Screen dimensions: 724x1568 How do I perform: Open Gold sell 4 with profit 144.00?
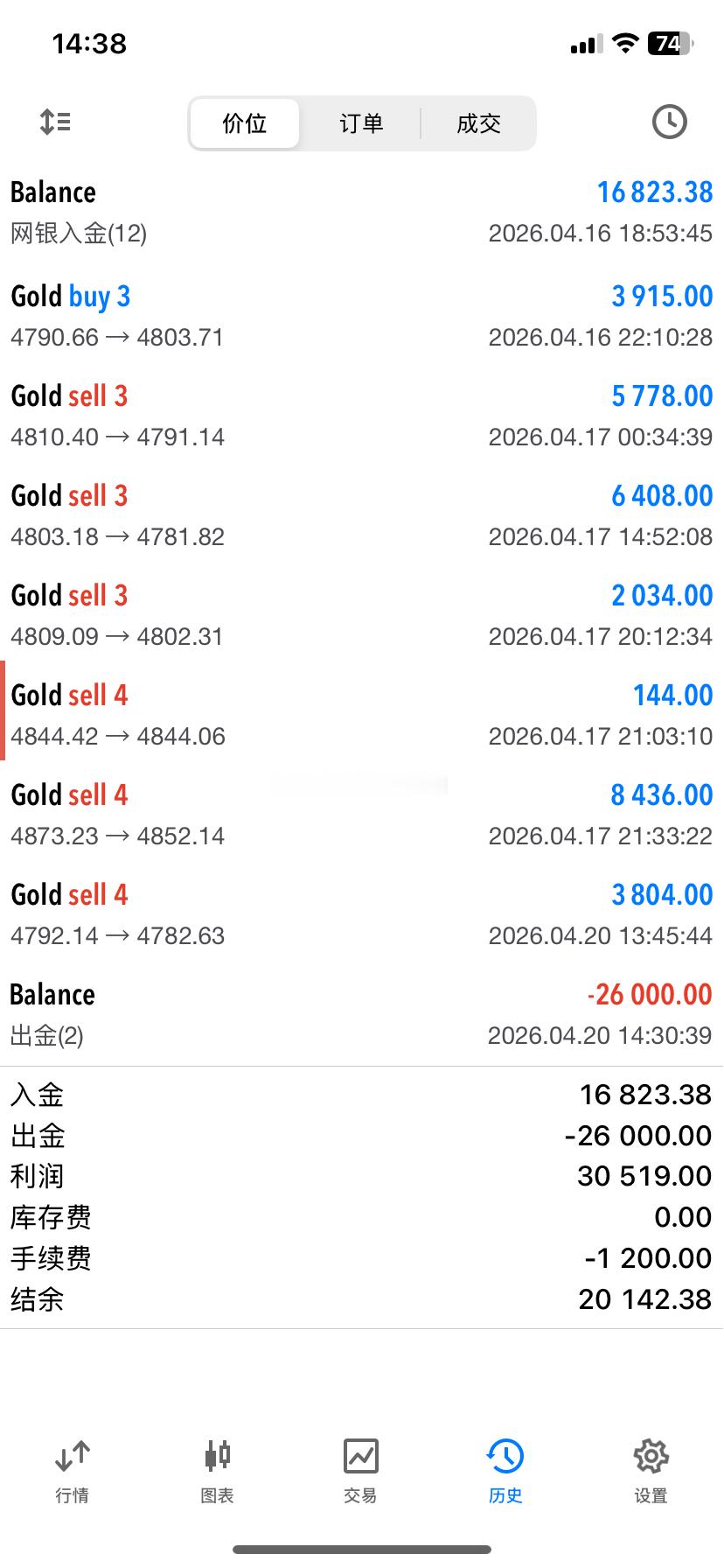pos(362,715)
